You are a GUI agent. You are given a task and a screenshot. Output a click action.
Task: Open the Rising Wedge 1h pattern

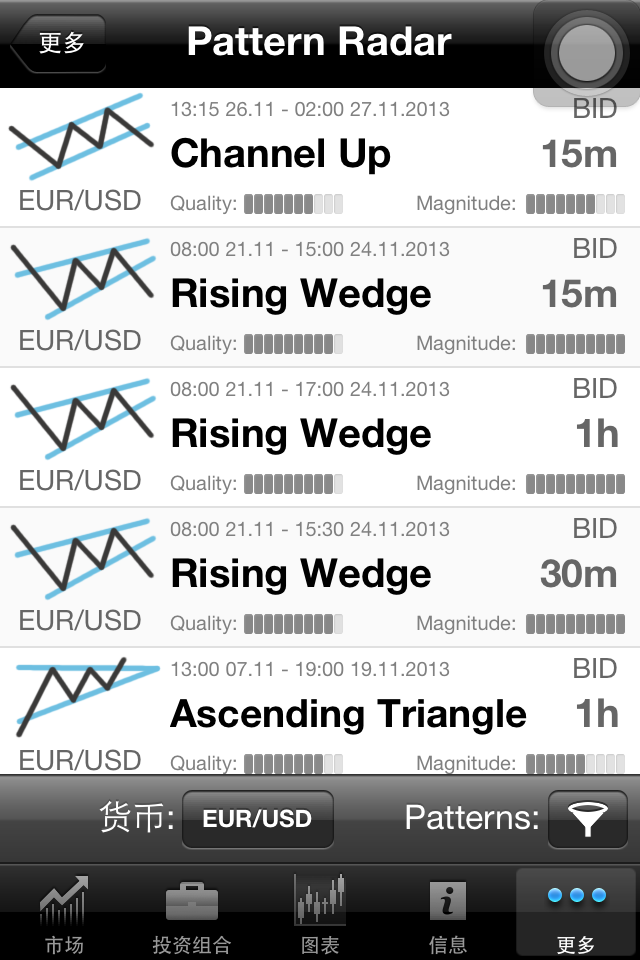pos(320,436)
